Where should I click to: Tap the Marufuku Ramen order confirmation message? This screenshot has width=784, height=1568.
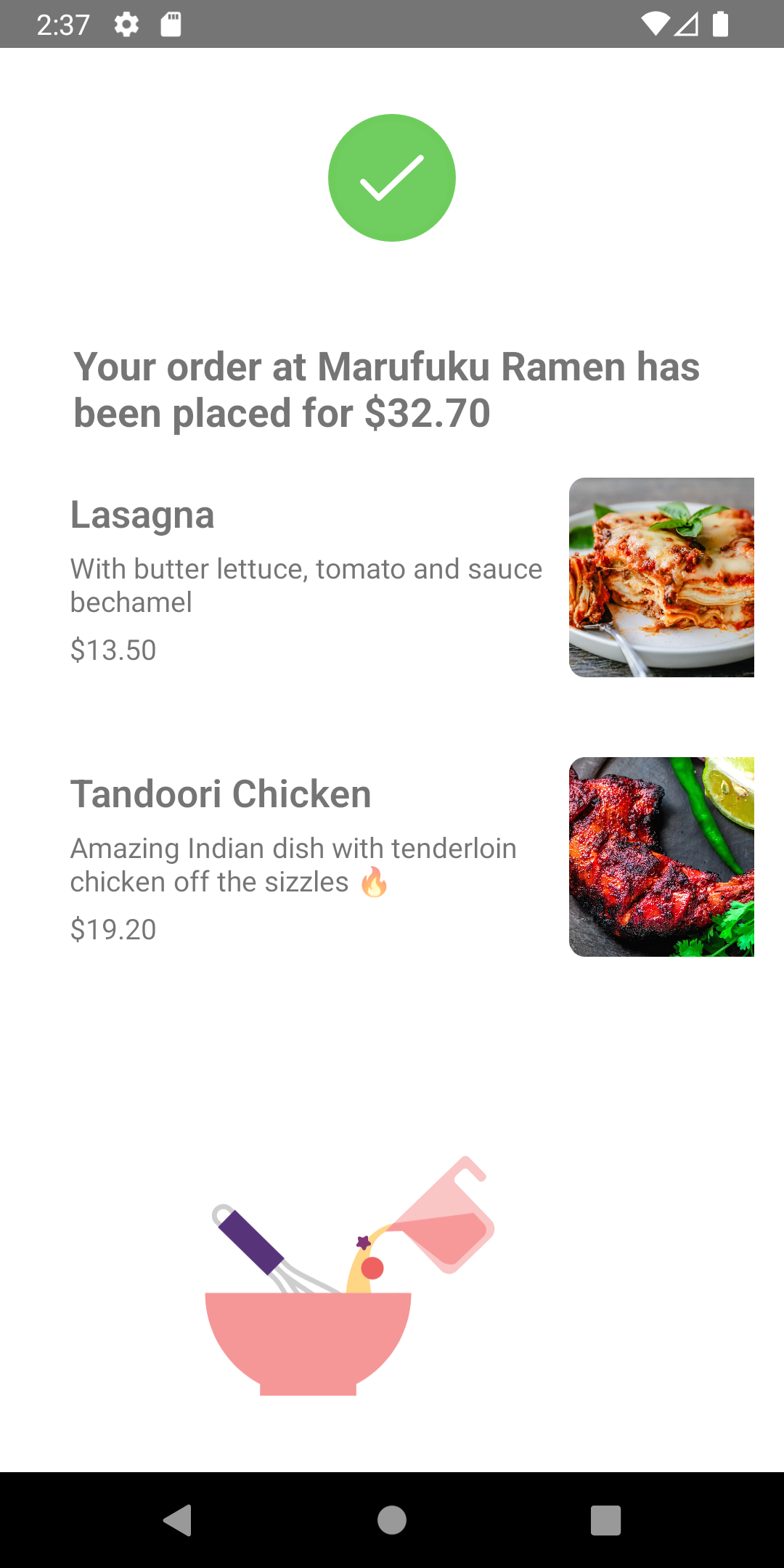386,389
